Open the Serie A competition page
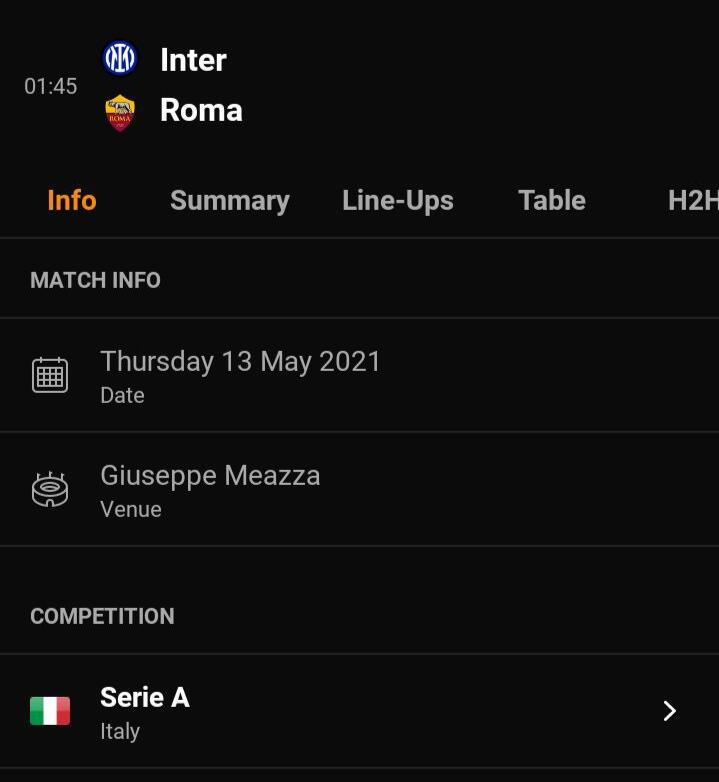The height and width of the screenshot is (782, 719). pyautogui.click(x=359, y=711)
